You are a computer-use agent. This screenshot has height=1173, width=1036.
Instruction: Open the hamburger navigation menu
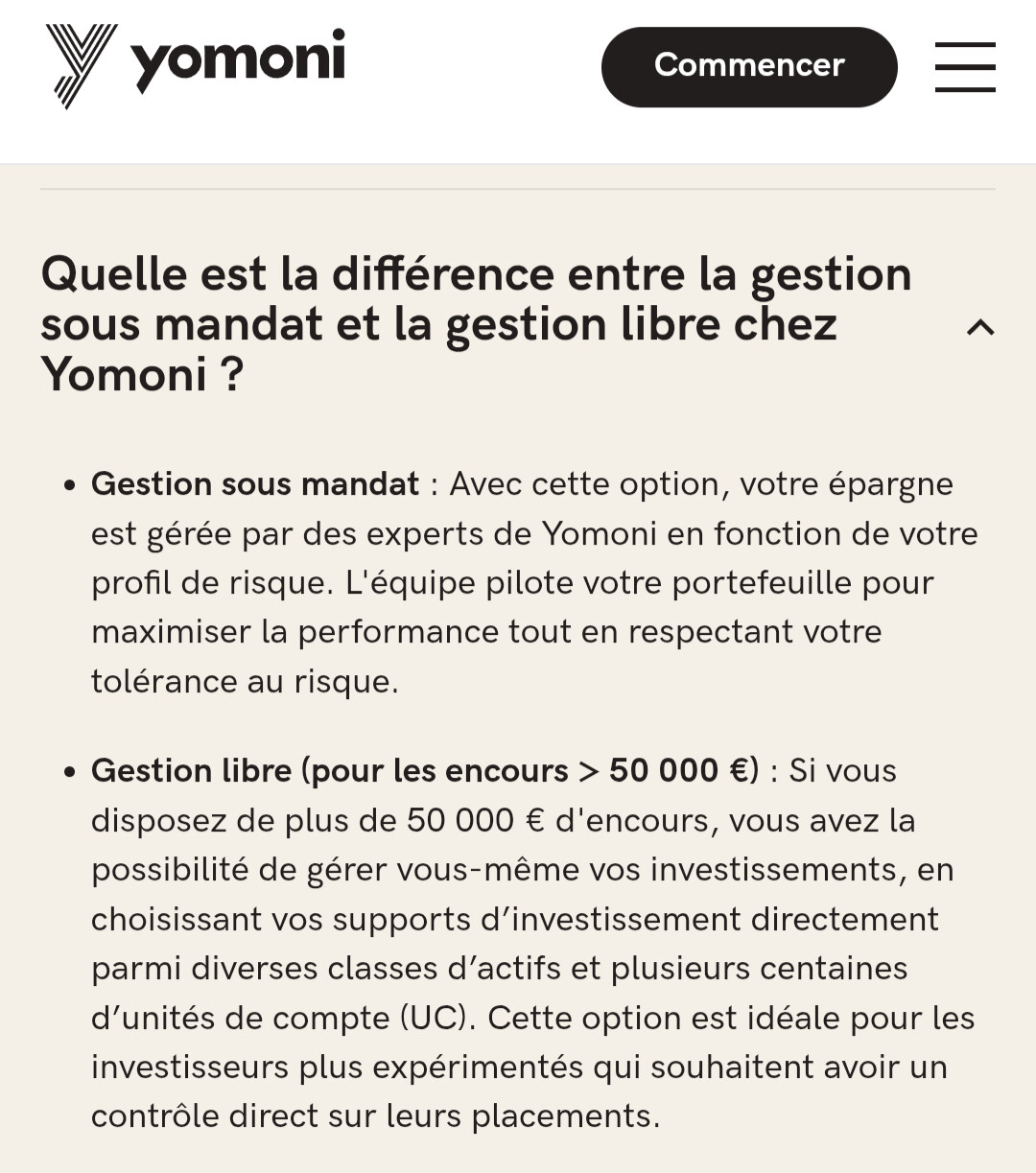(x=965, y=67)
